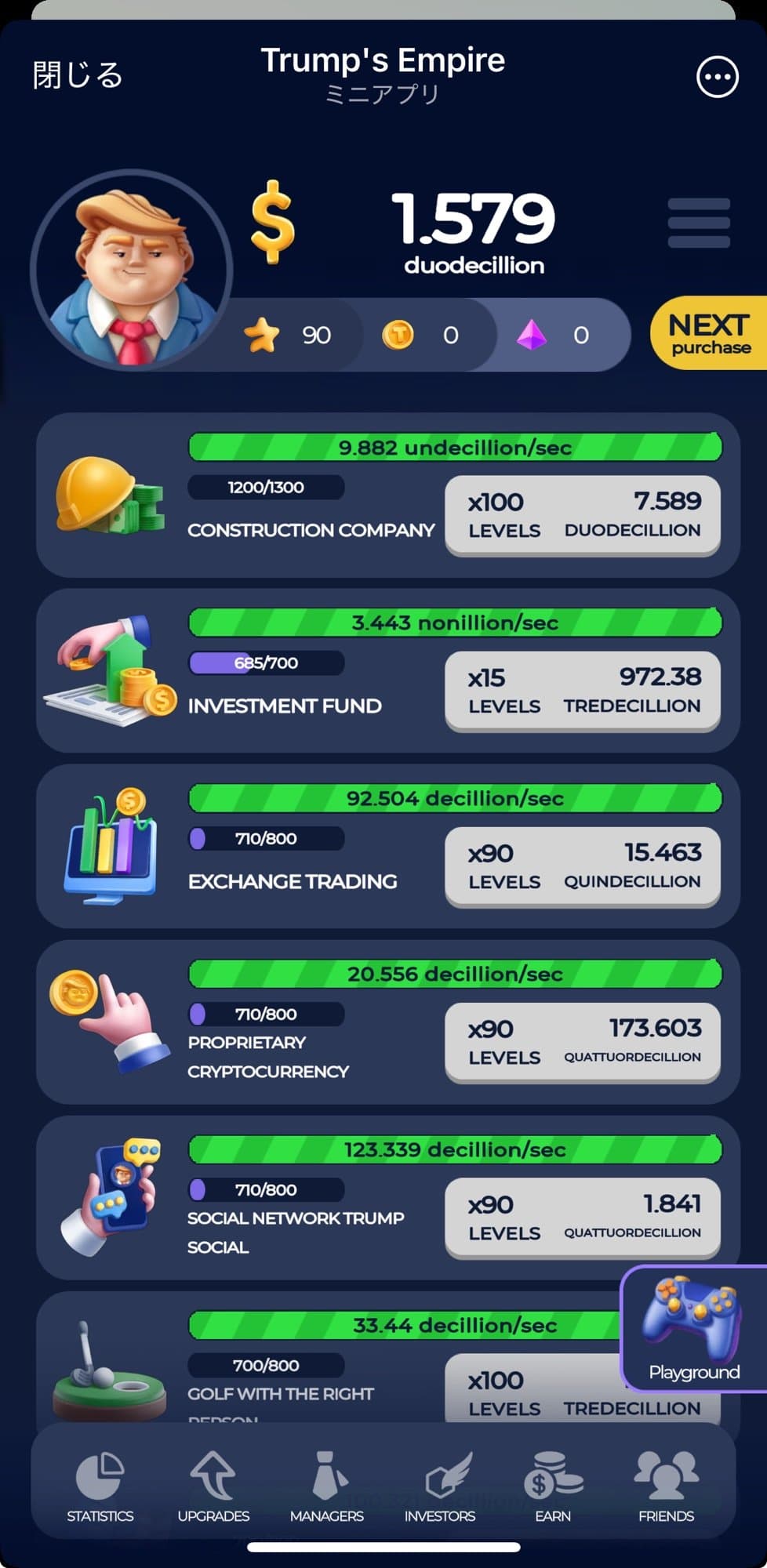Tap the Trump avatar portrait
Screen dimensions: 767x1568
[132, 270]
